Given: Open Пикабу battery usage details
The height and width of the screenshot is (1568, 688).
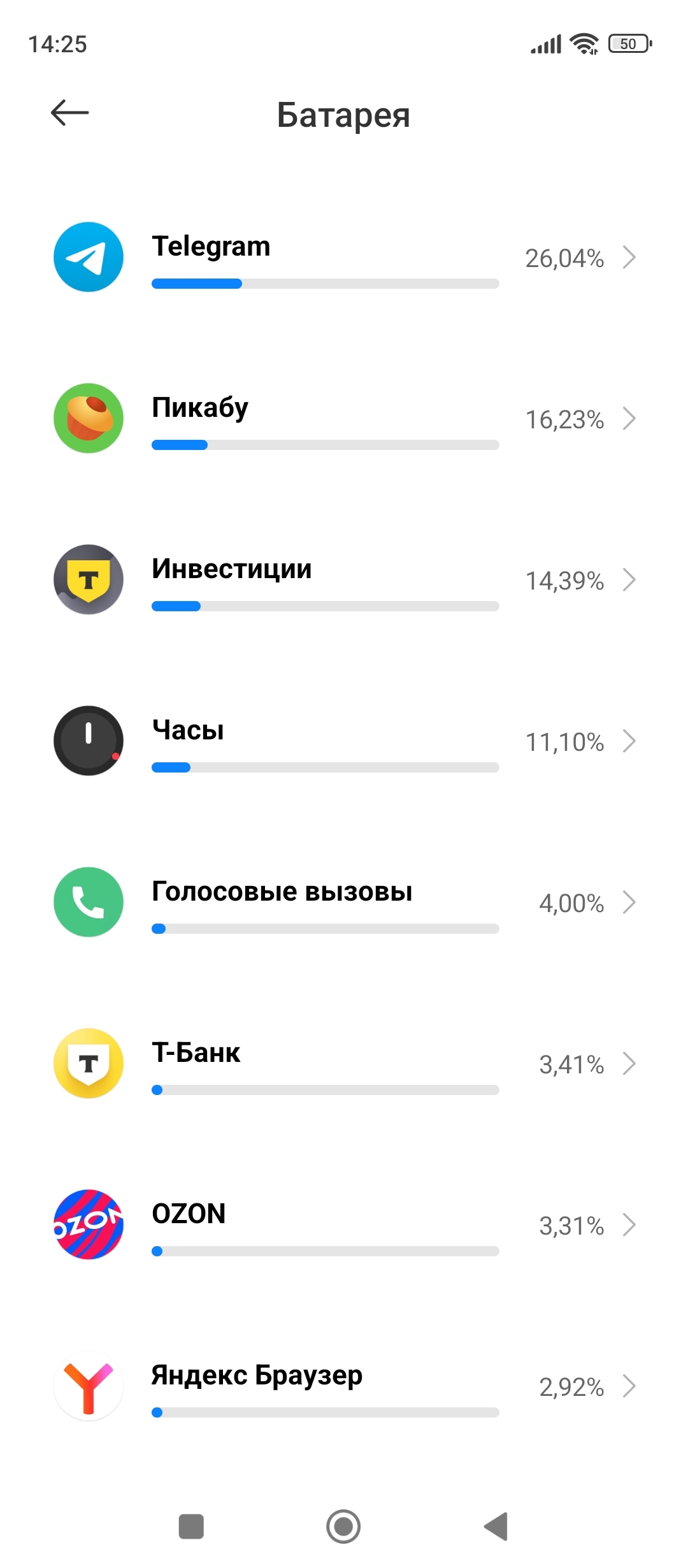Looking at the screenshot, I should (344, 419).
